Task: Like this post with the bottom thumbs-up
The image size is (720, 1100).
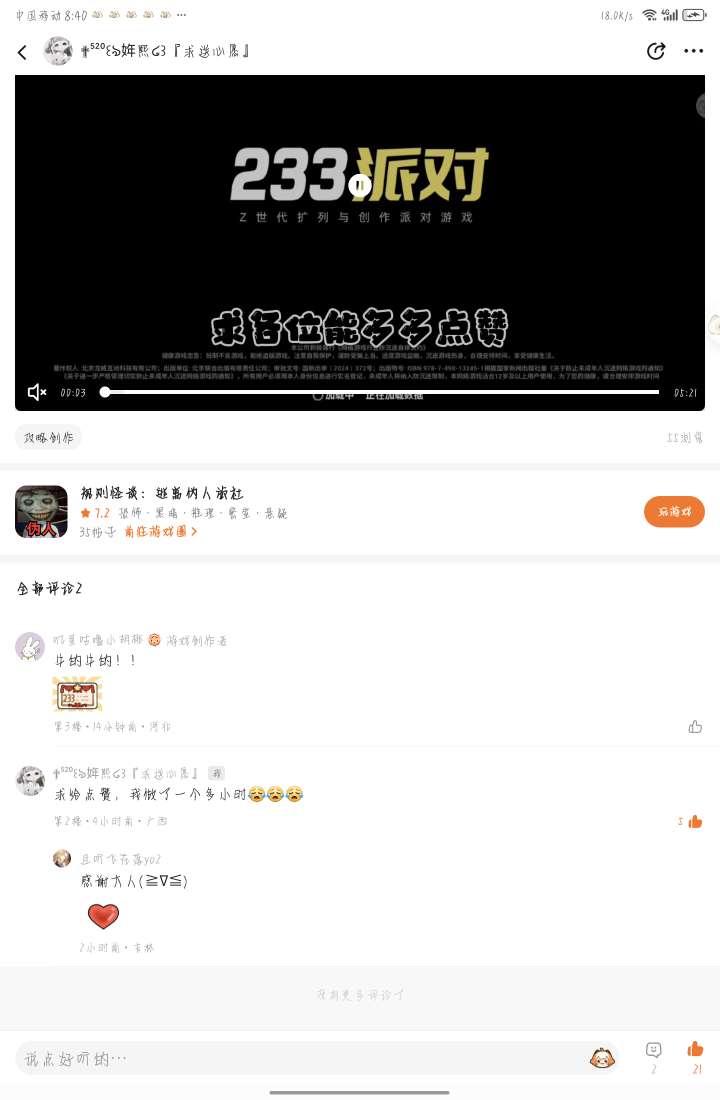Action: click(x=696, y=1050)
